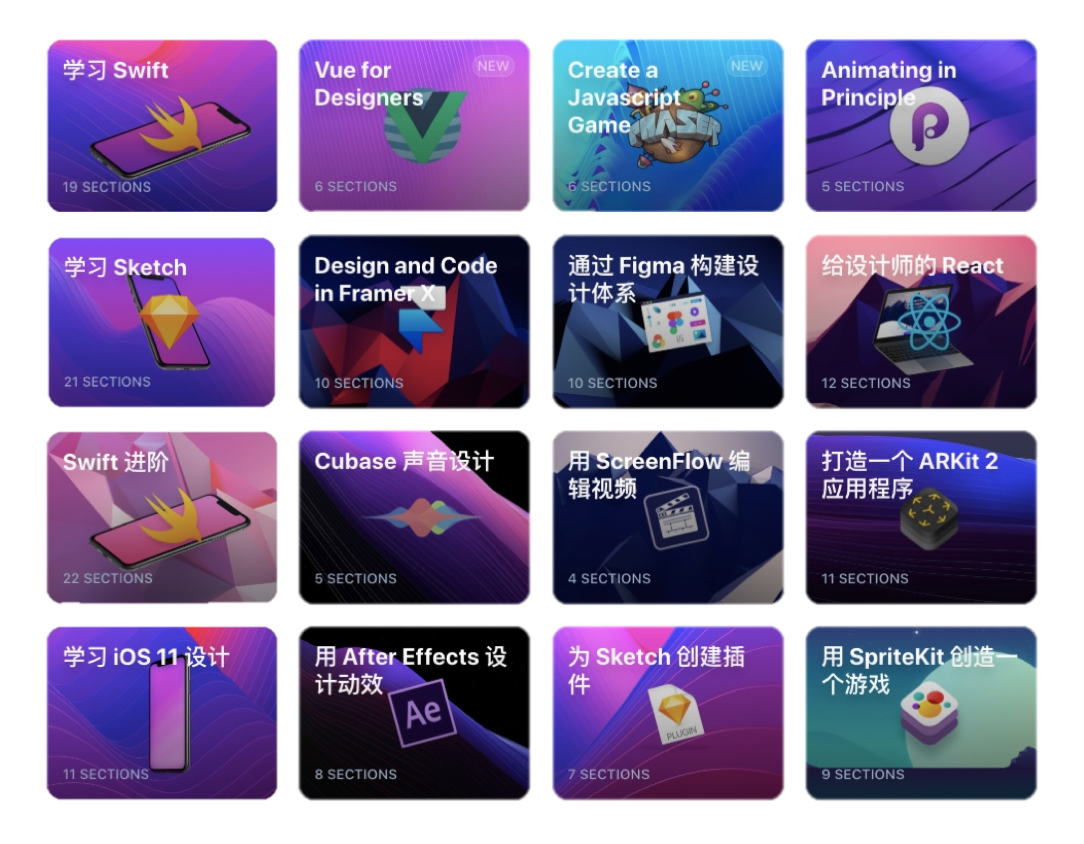1084x844 pixels.
Task: Tap the 用 SpriteKit 创造一个游戏 card
Action: (x=921, y=713)
